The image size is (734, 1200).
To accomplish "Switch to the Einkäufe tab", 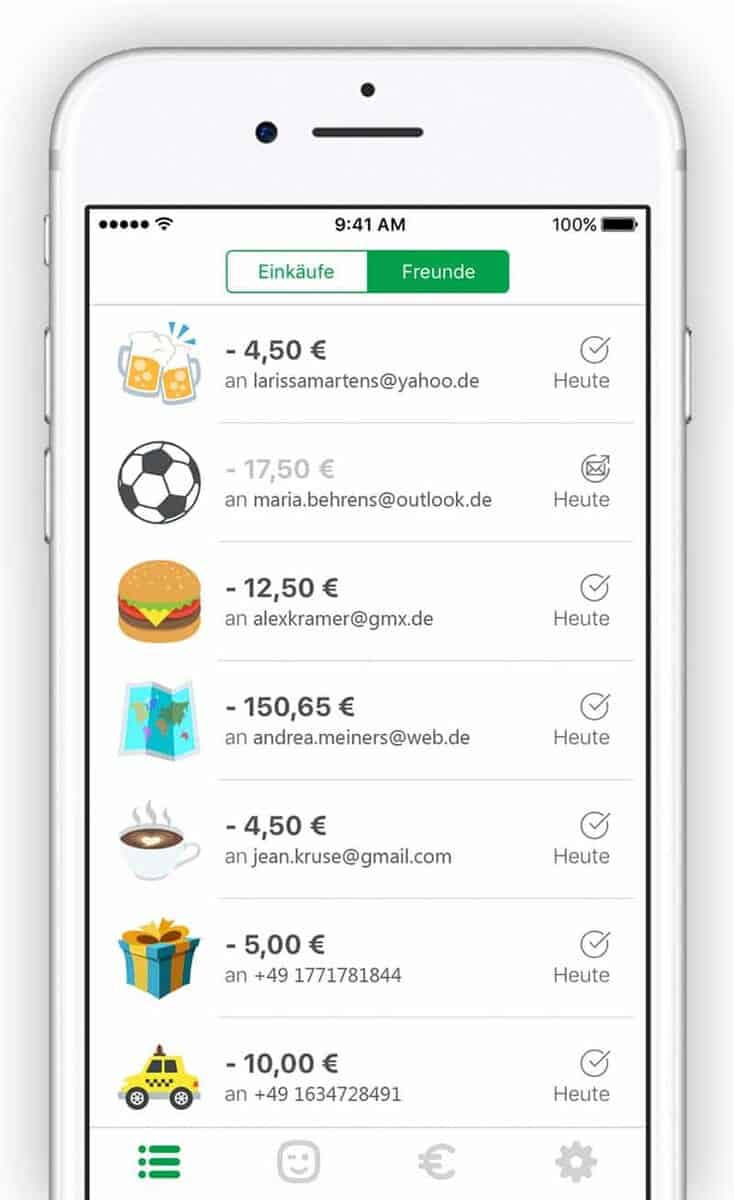I will pos(296,271).
